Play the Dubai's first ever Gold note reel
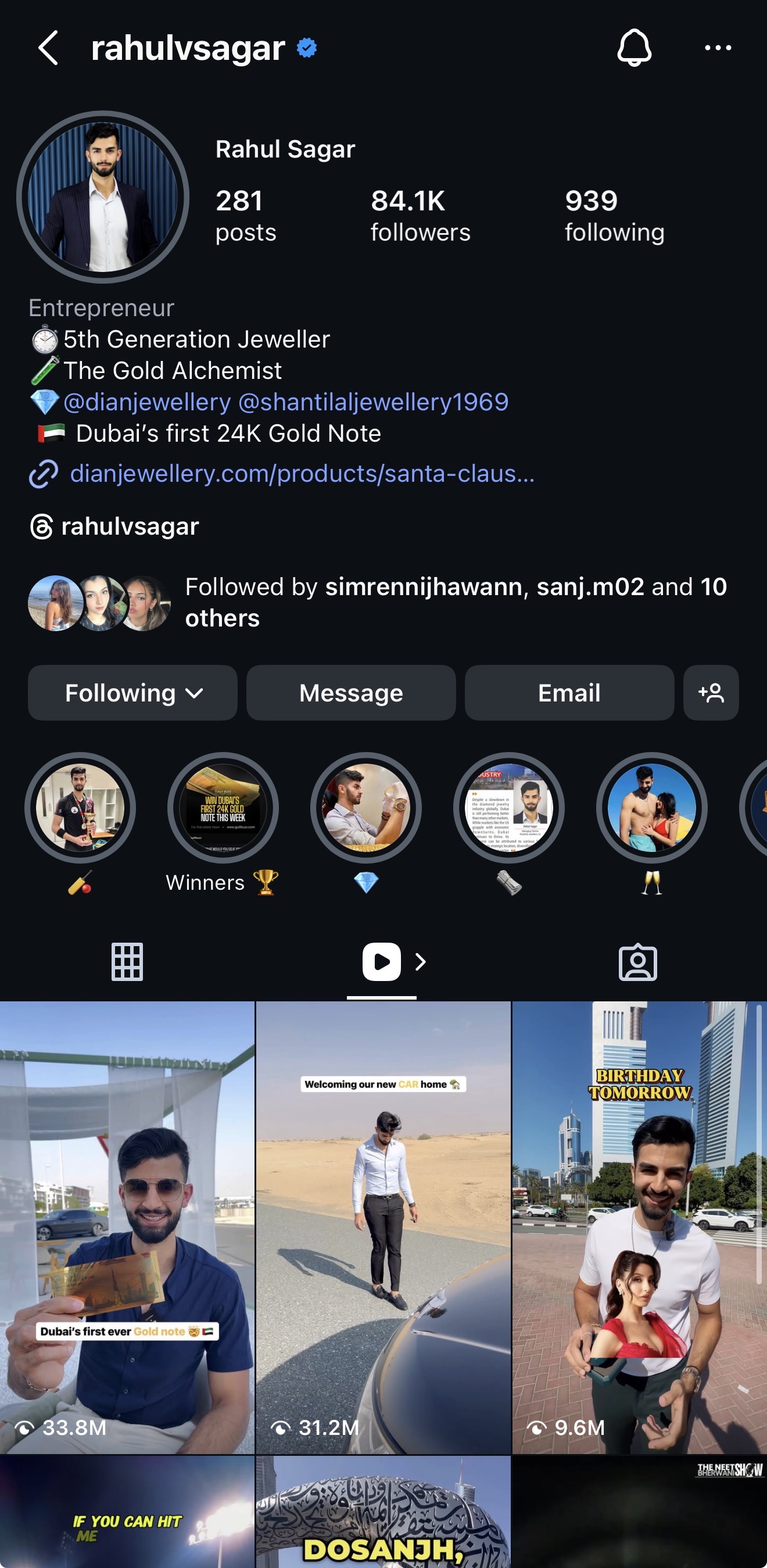This screenshot has height=1568, width=767. (x=127, y=1227)
